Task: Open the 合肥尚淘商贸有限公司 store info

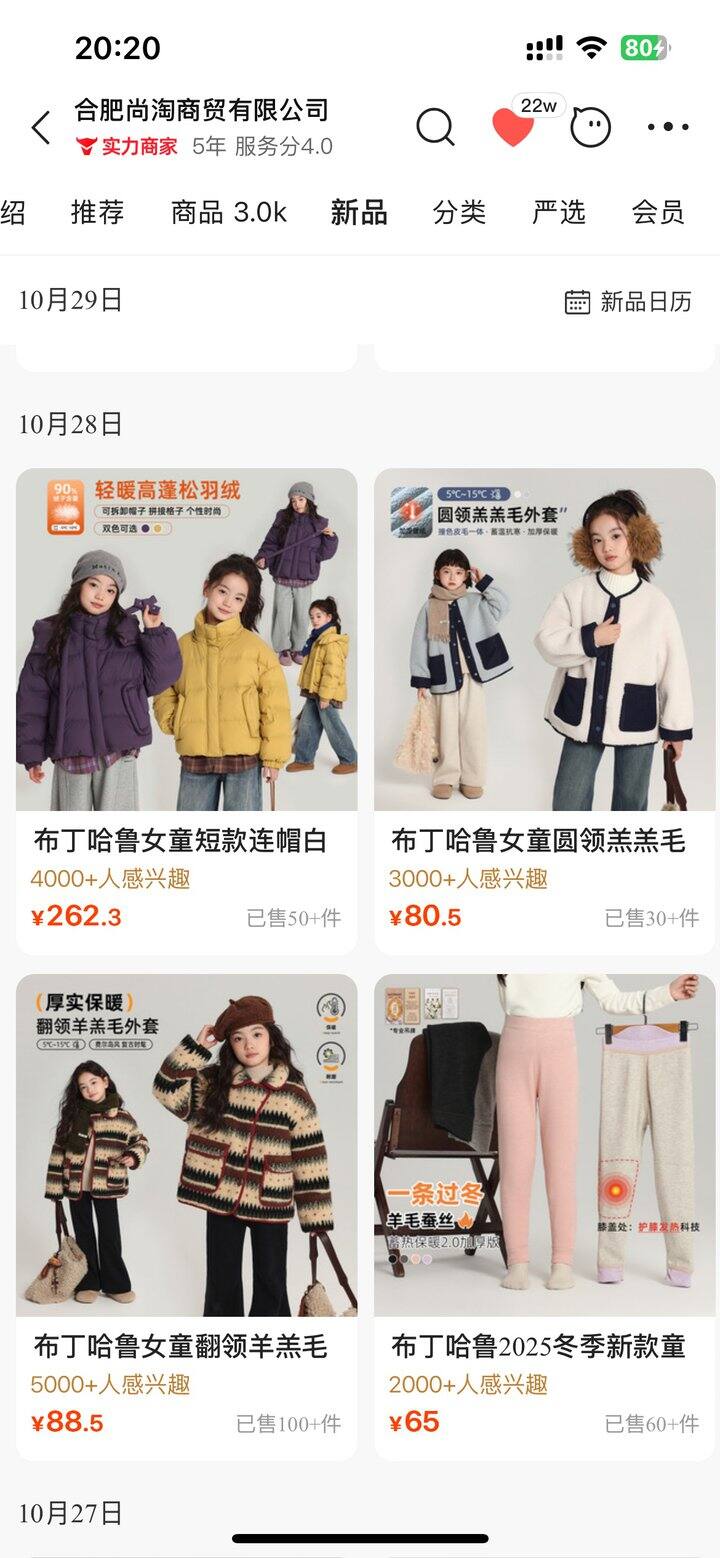Action: coord(202,110)
